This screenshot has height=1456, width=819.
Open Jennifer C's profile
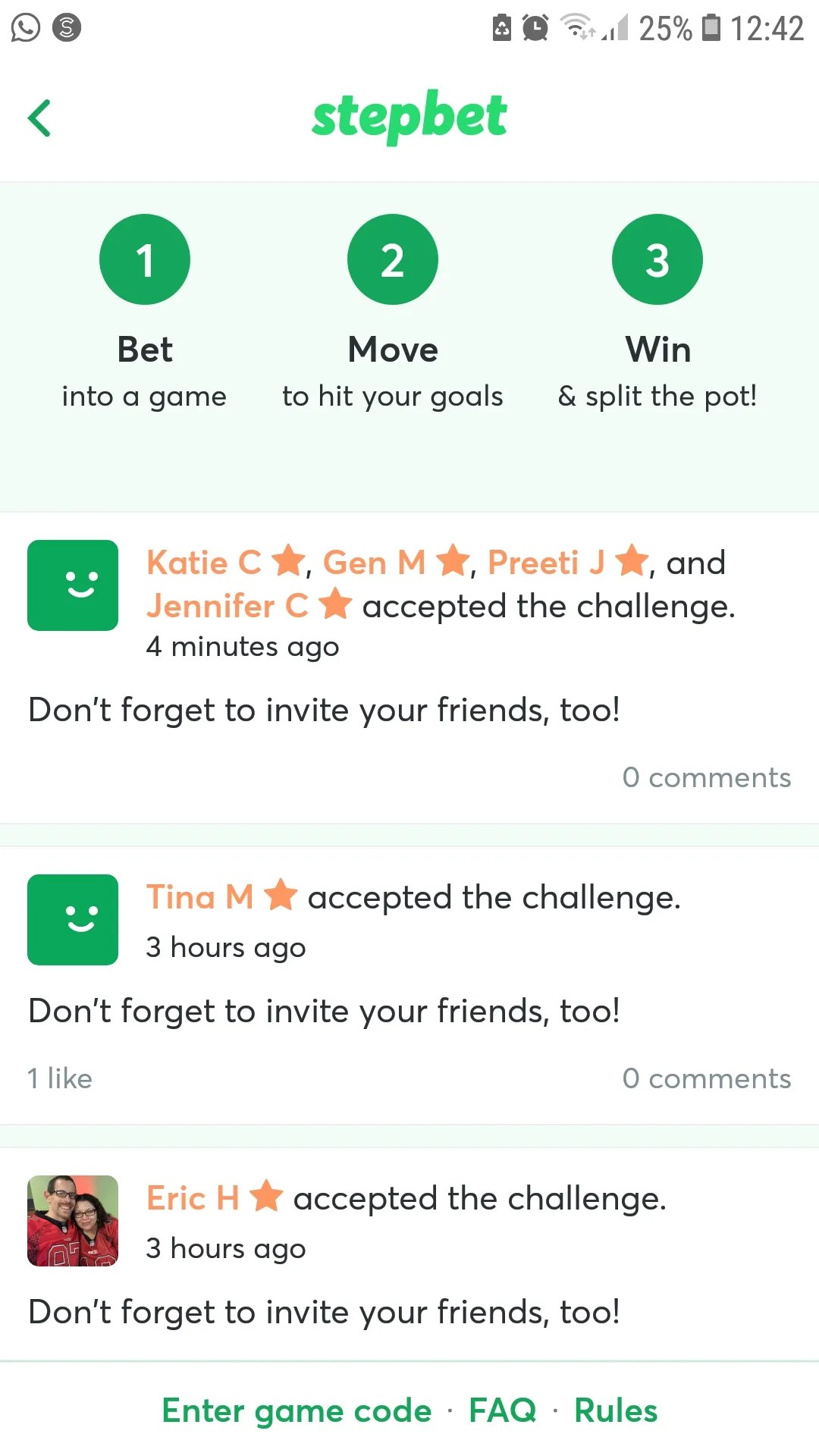[x=227, y=606]
